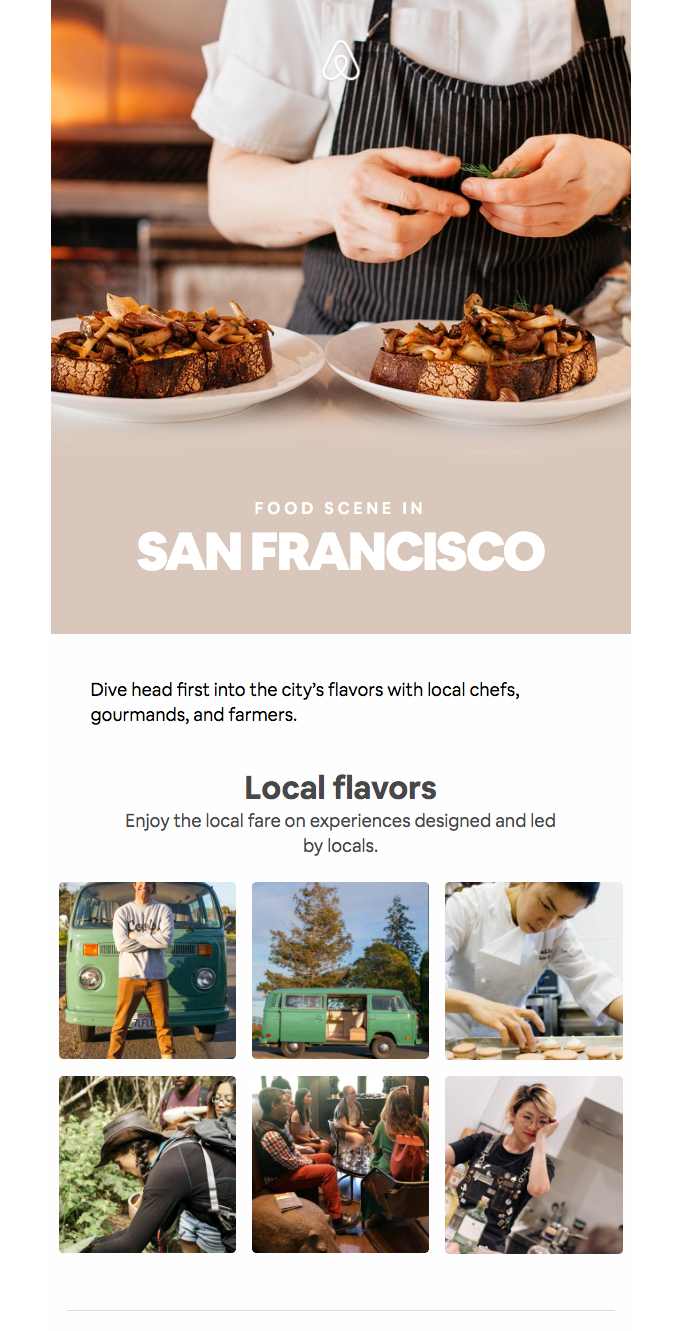Select the foraging photo with person in hat

[x=147, y=1164]
